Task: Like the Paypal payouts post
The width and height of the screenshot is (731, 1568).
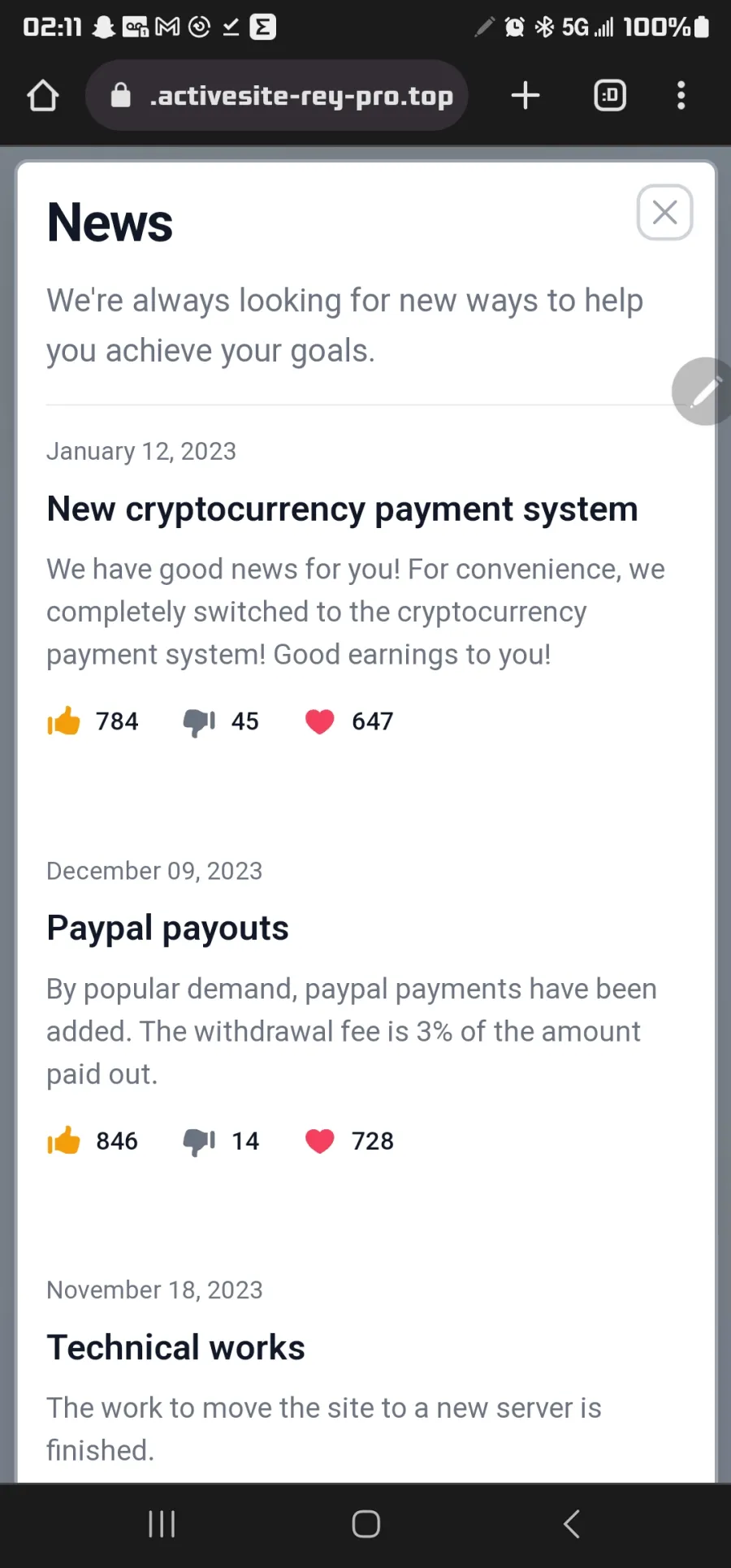Action: [64, 1141]
